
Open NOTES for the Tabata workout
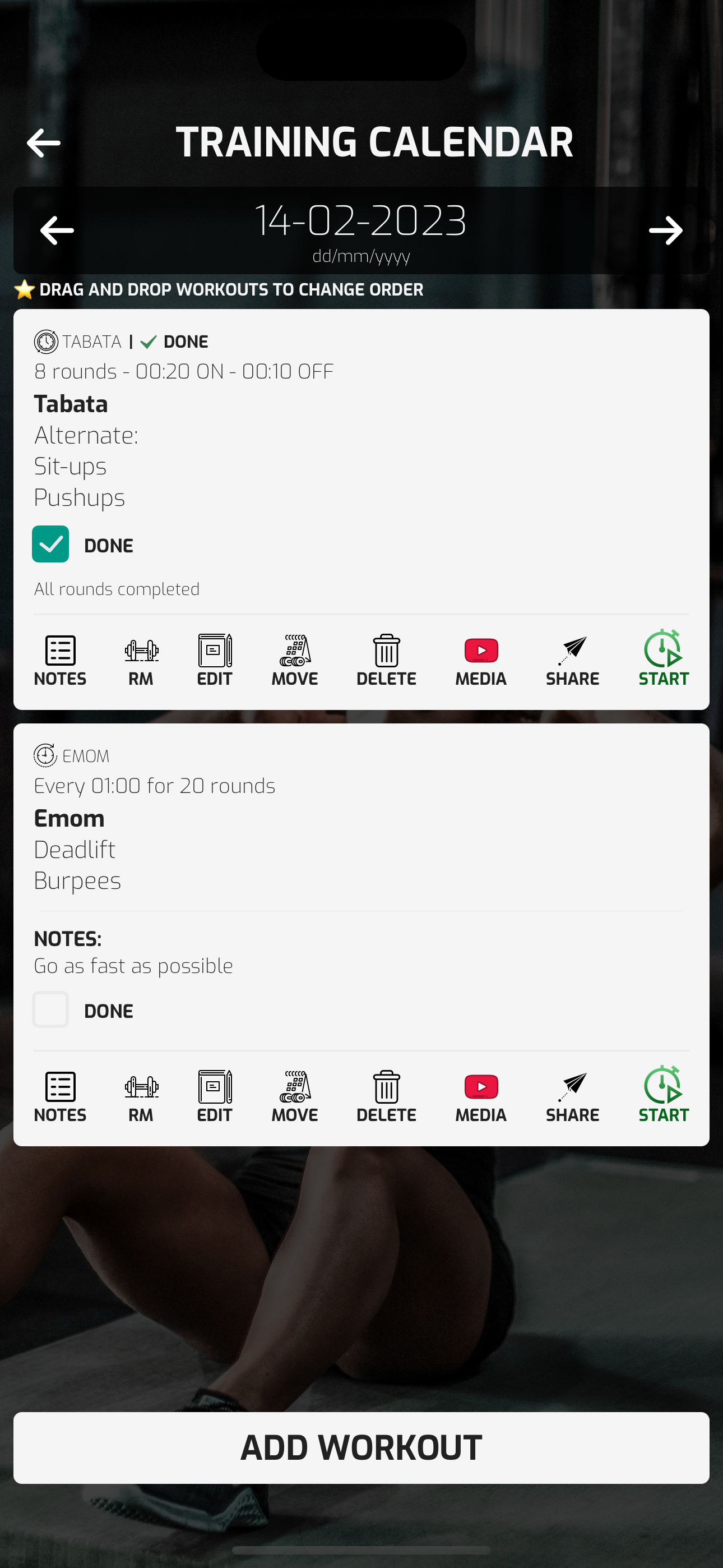pyautogui.click(x=61, y=661)
